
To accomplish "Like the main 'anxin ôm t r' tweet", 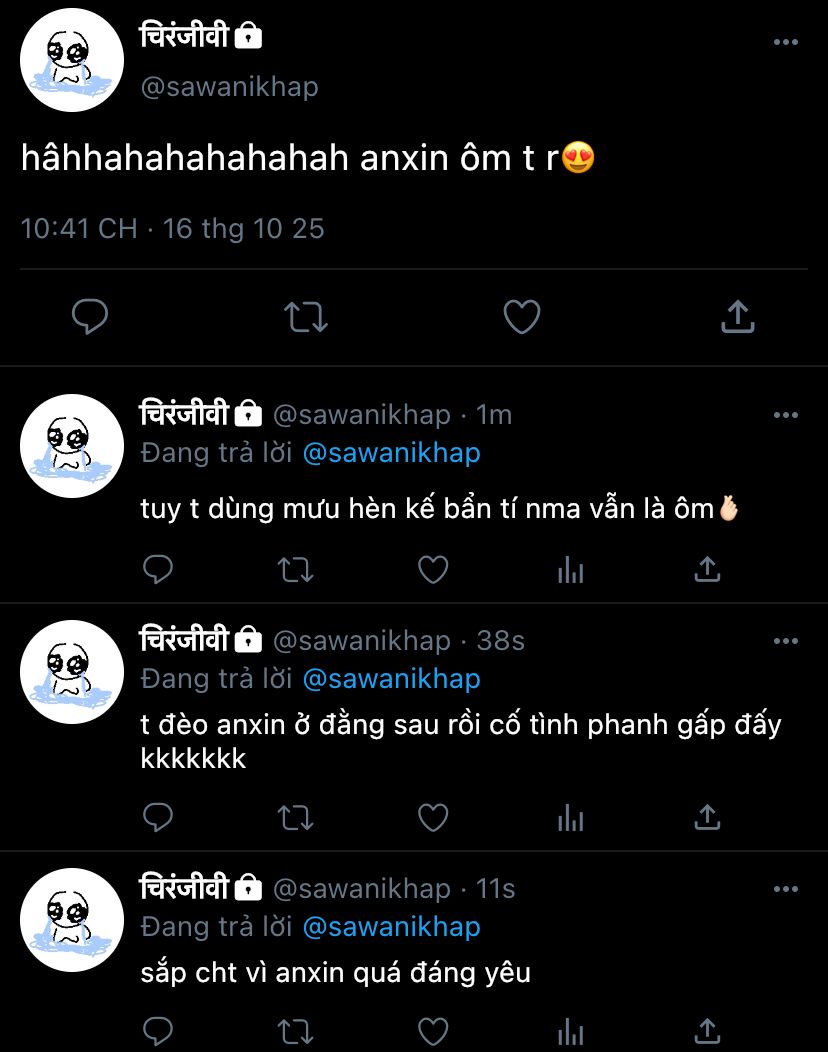I will click(521, 317).
